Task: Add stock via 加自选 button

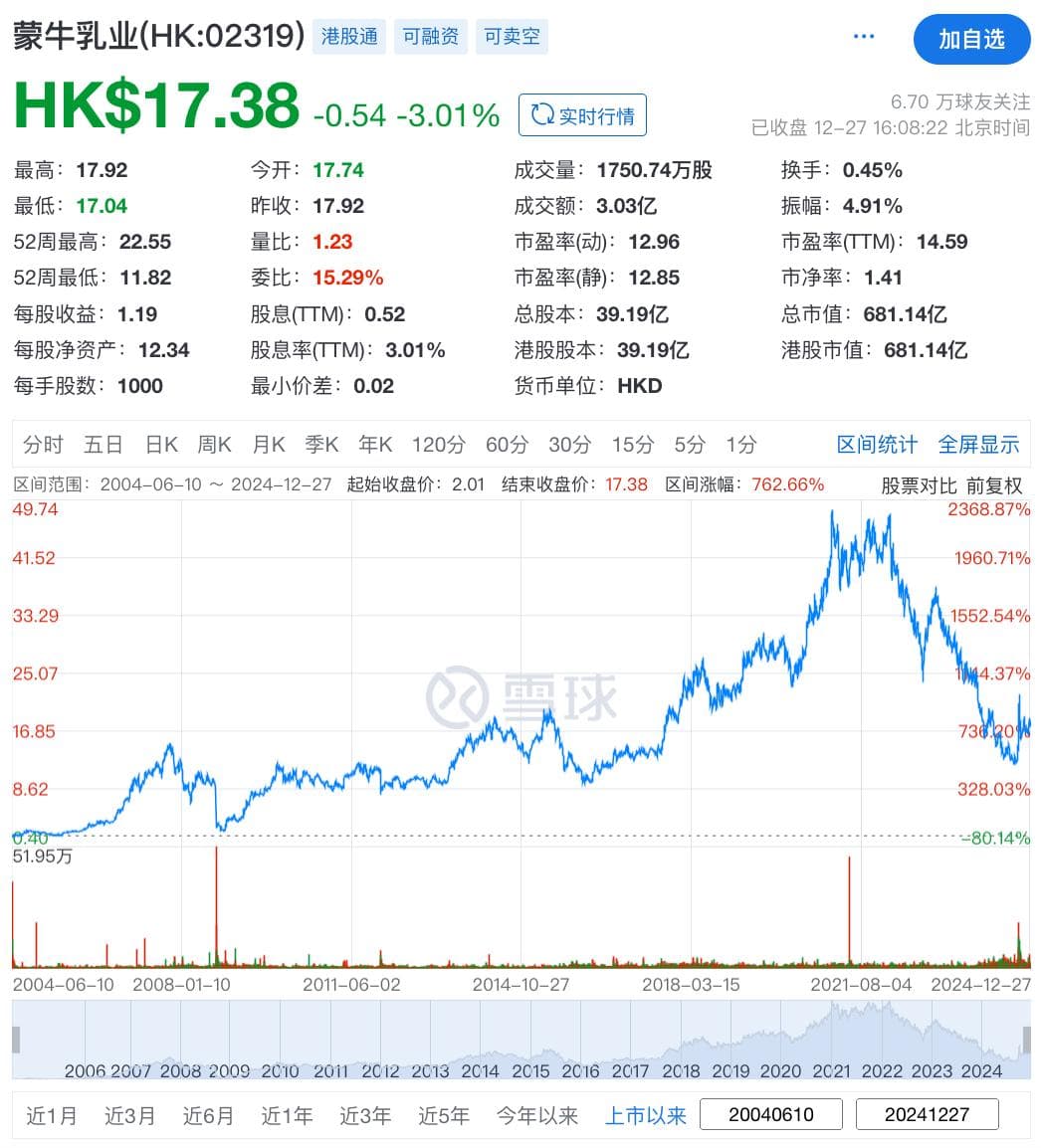Action: 971,40
